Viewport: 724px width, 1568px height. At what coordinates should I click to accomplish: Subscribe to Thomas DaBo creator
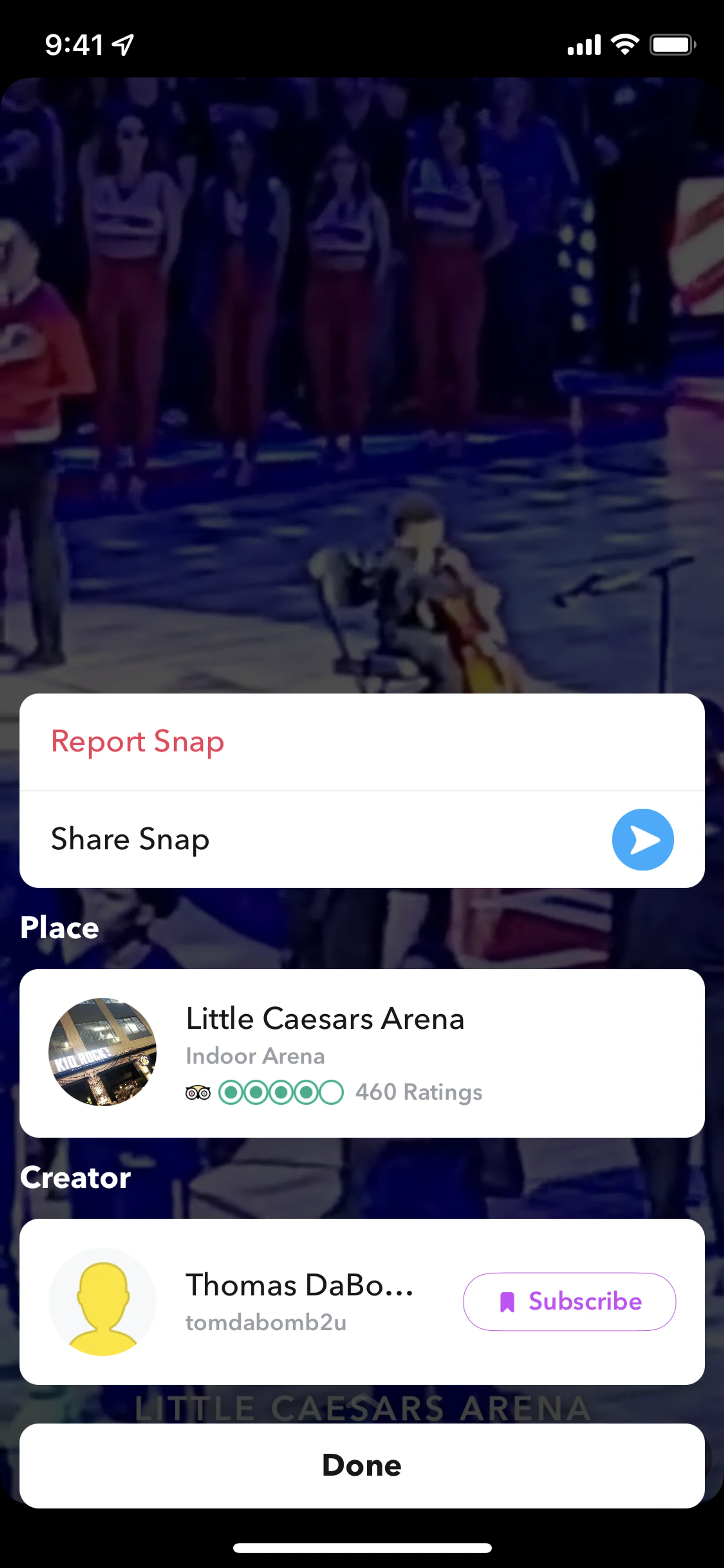tap(569, 1301)
